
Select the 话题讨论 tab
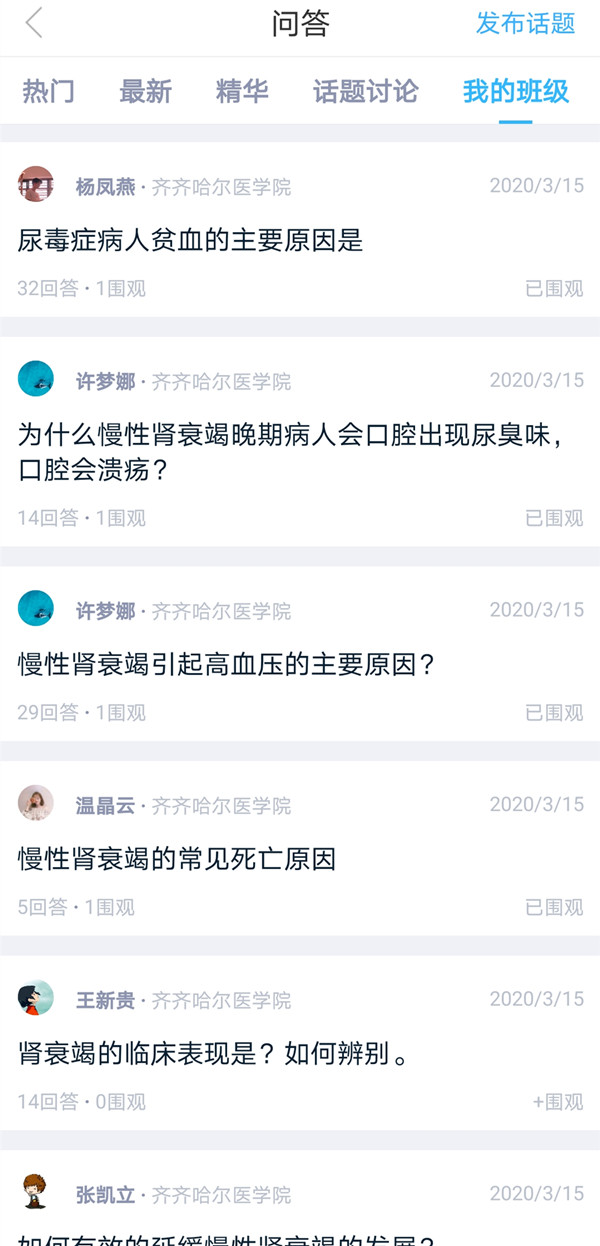coord(365,92)
